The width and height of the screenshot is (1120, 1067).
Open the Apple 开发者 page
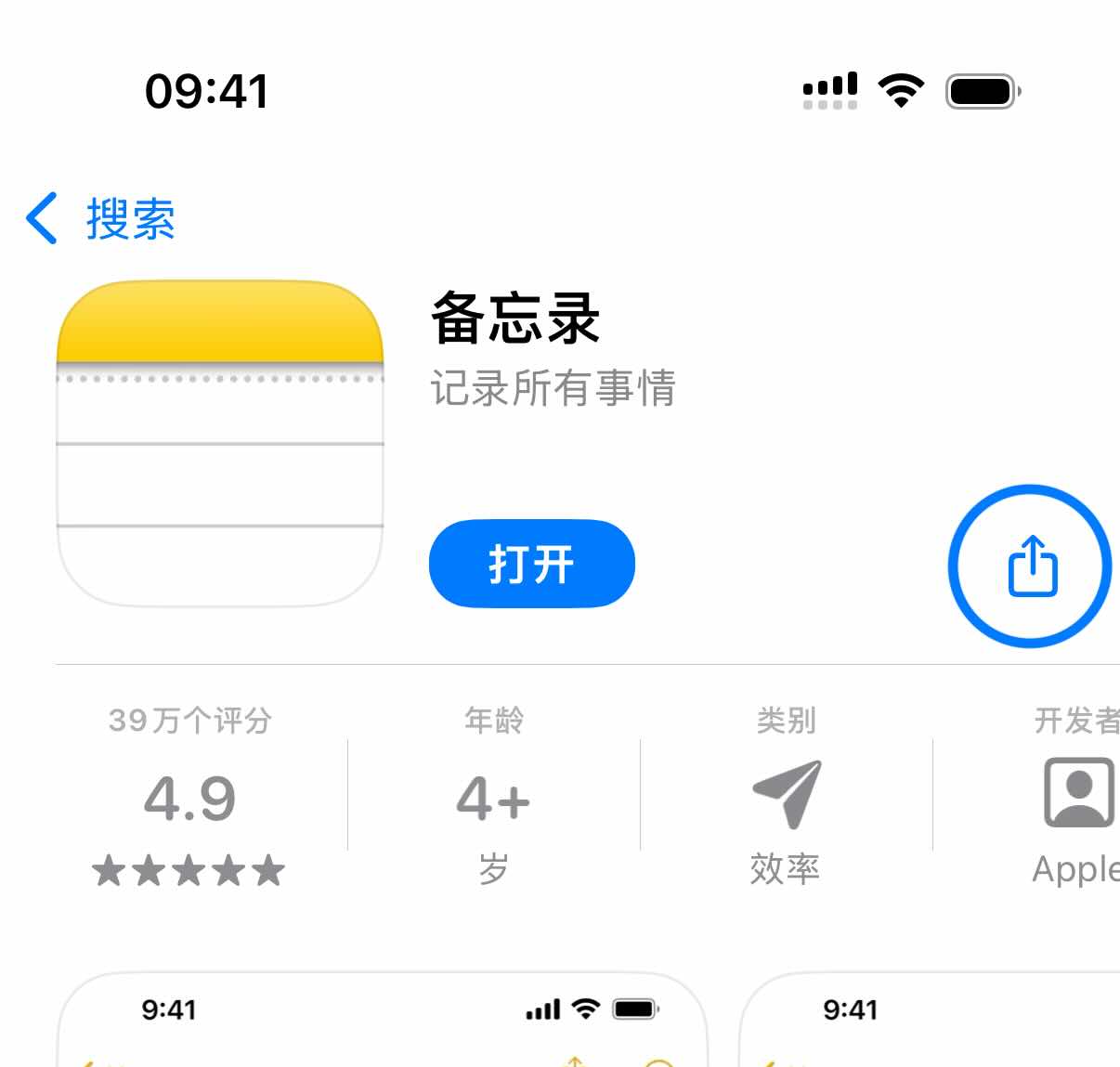coord(1075,797)
